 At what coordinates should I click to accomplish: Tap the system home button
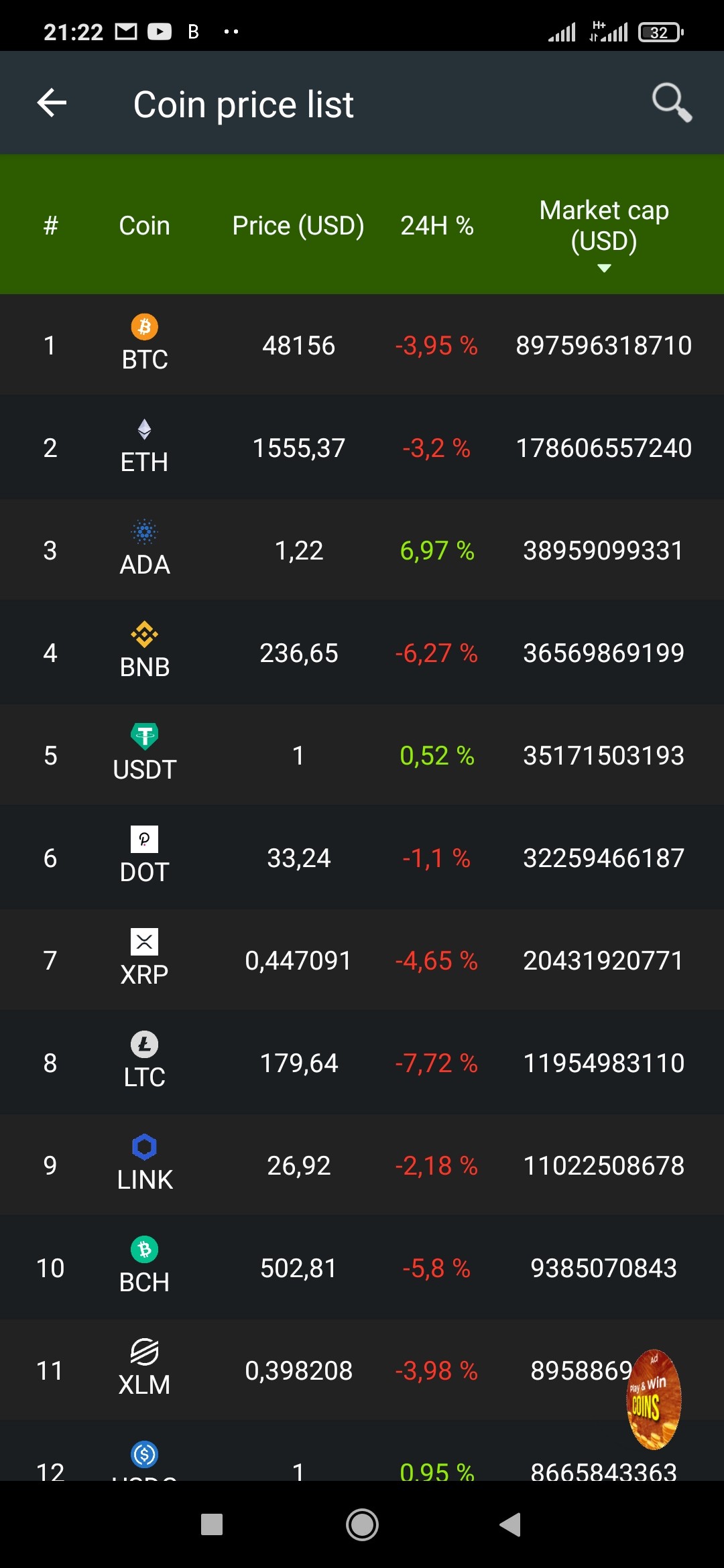coord(362,1525)
